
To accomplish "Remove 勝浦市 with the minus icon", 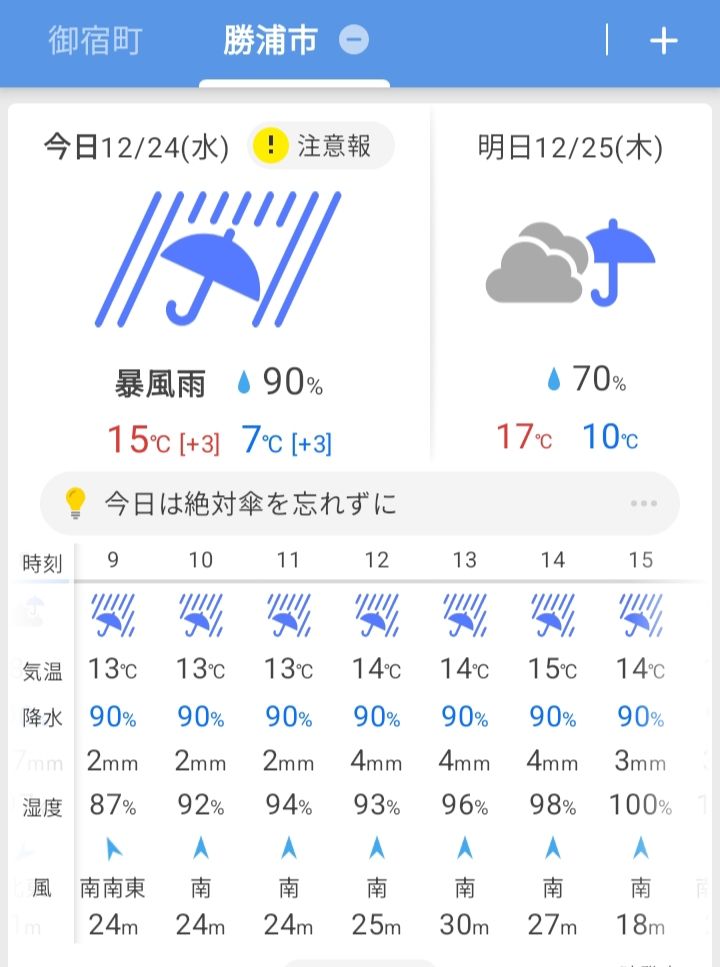I will point(354,41).
